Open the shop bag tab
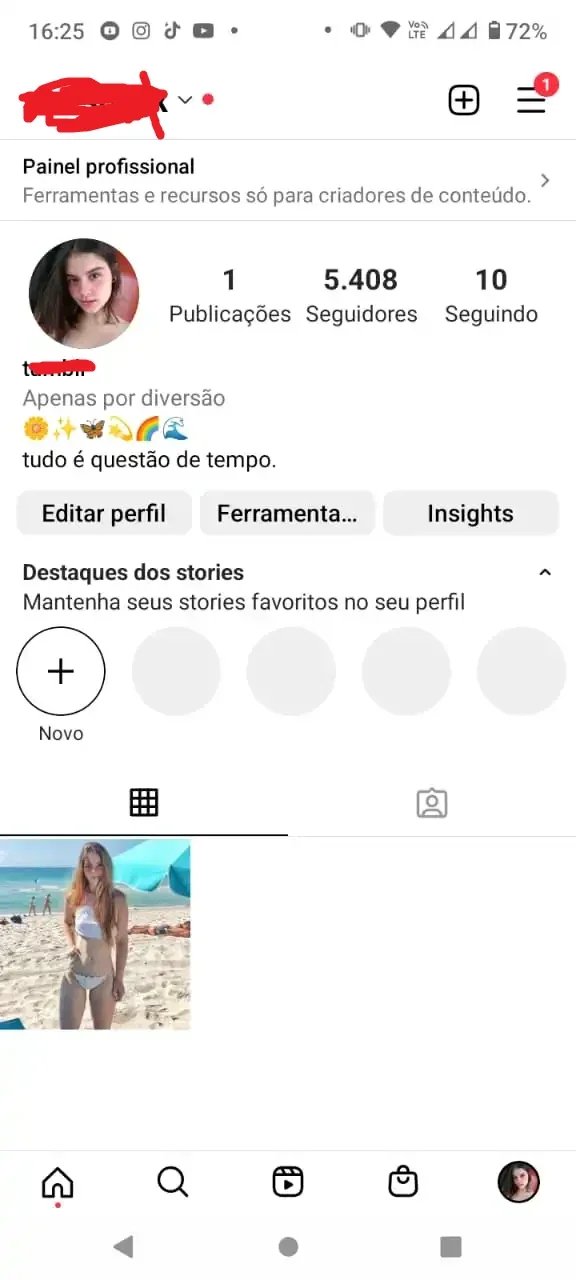The image size is (576, 1280). coord(403,1182)
